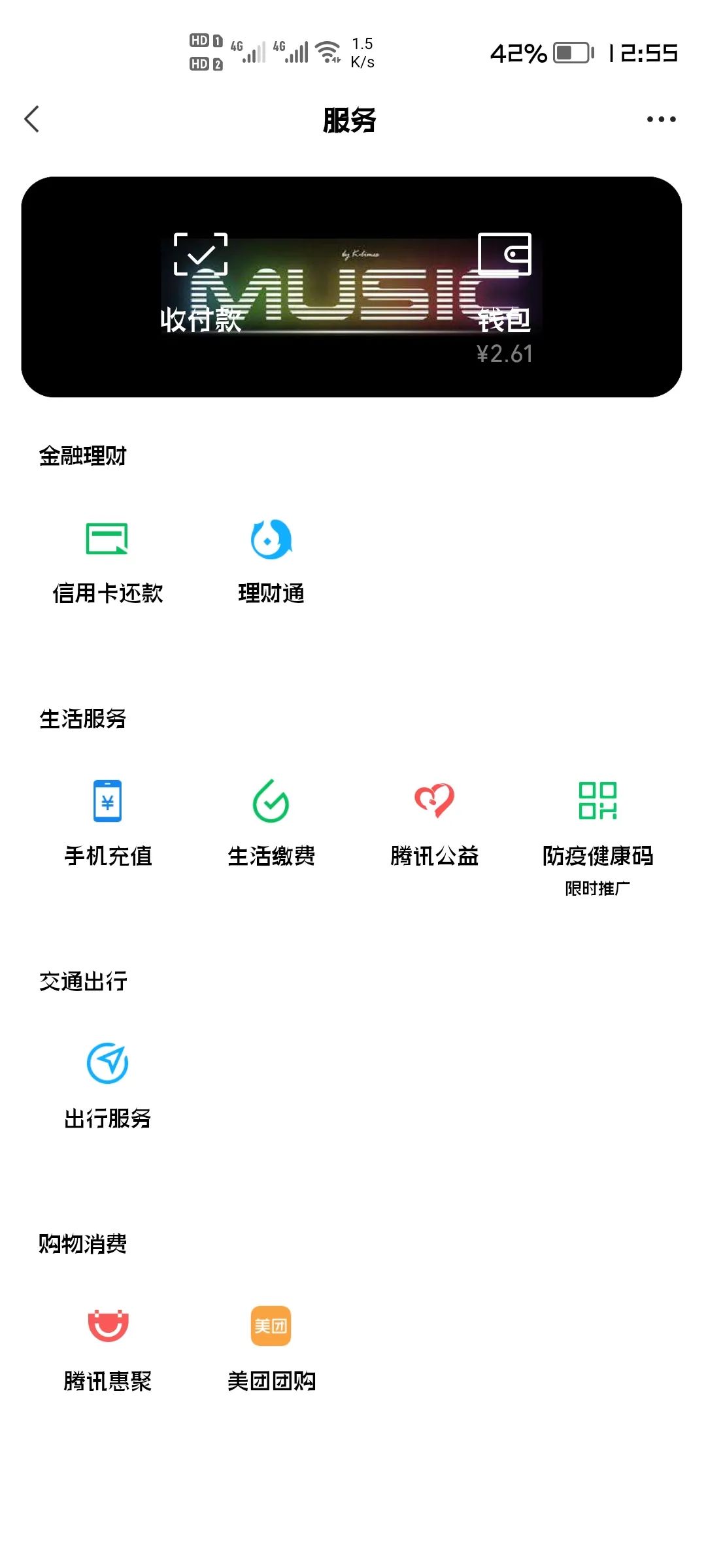Open 理财通 wealth management
The height and width of the screenshot is (1568, 706).
click(271, 561)
